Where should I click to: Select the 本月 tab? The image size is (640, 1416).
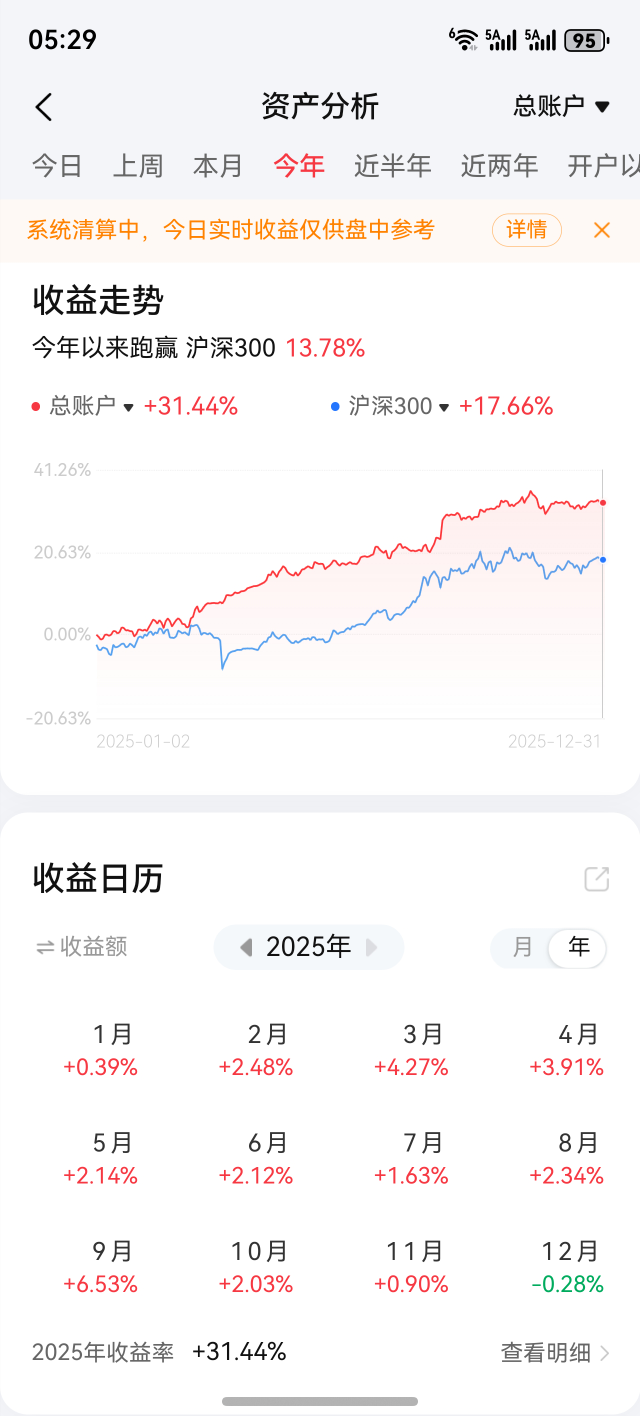click(x=218, y=166)
